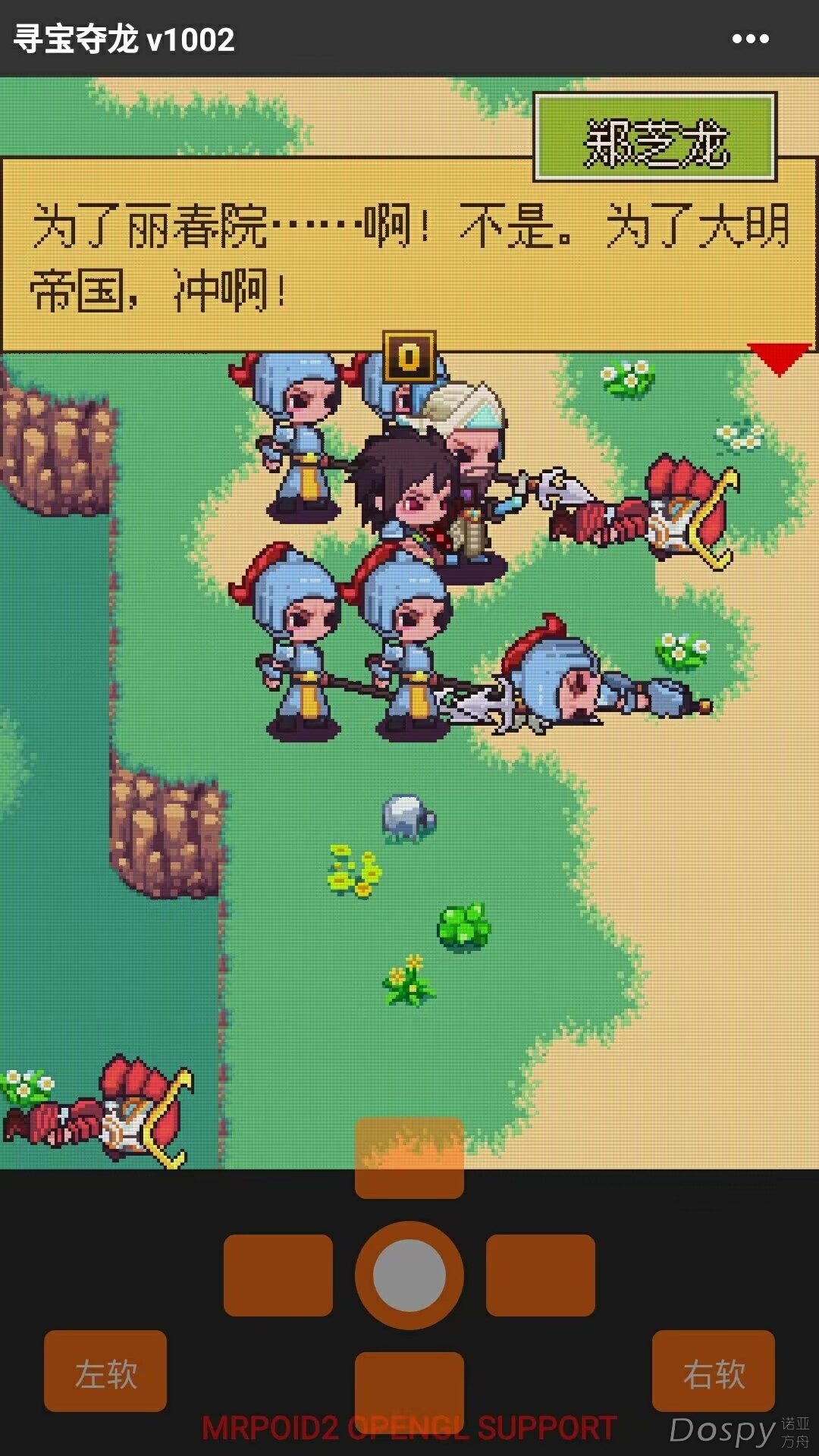Tap the center confirm button
The width and height of the screenshot is (819, 1456).
coord(409,1275)
